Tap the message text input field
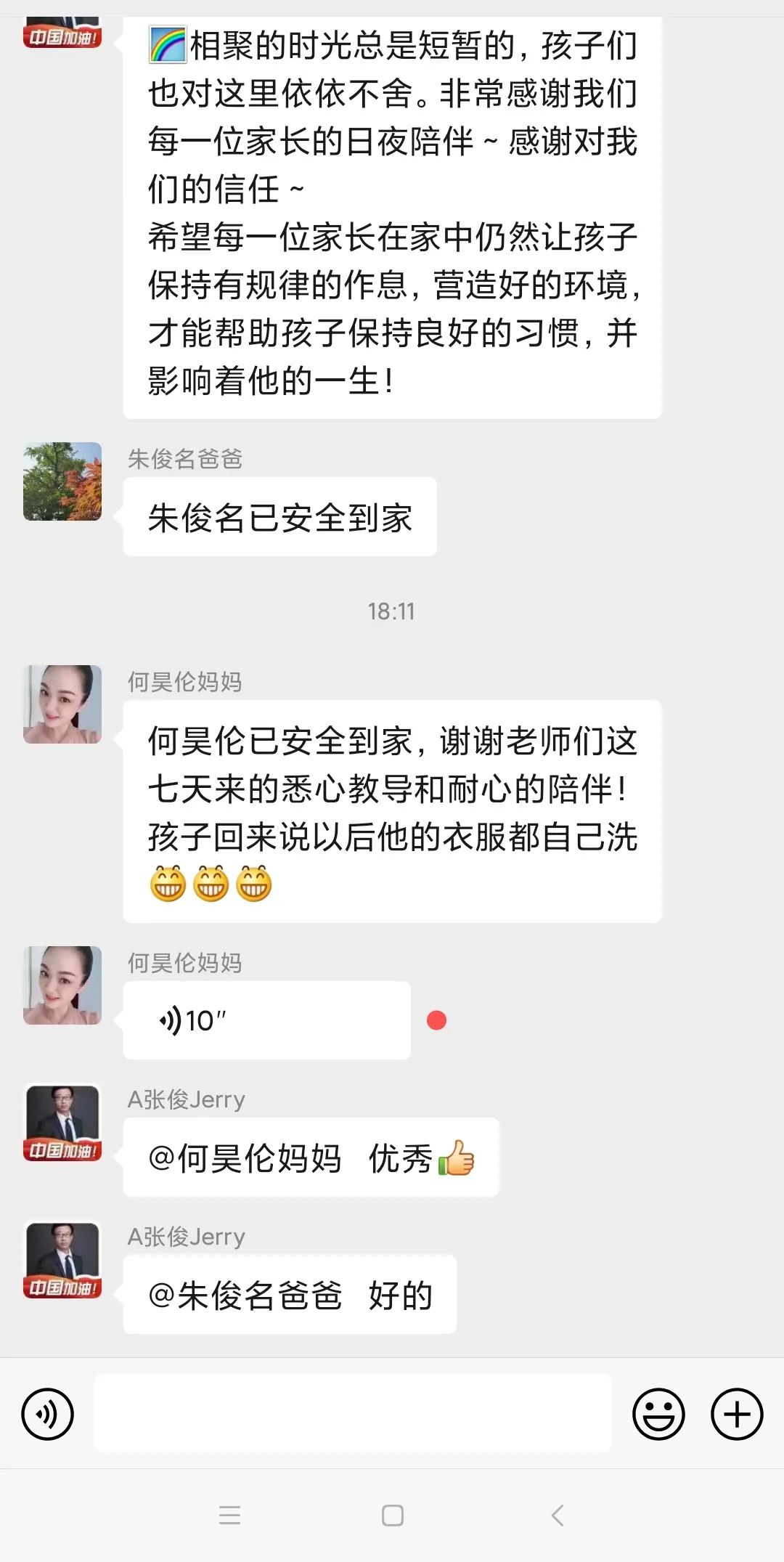Screen dimensions: 784x1562 (352, 1413)
